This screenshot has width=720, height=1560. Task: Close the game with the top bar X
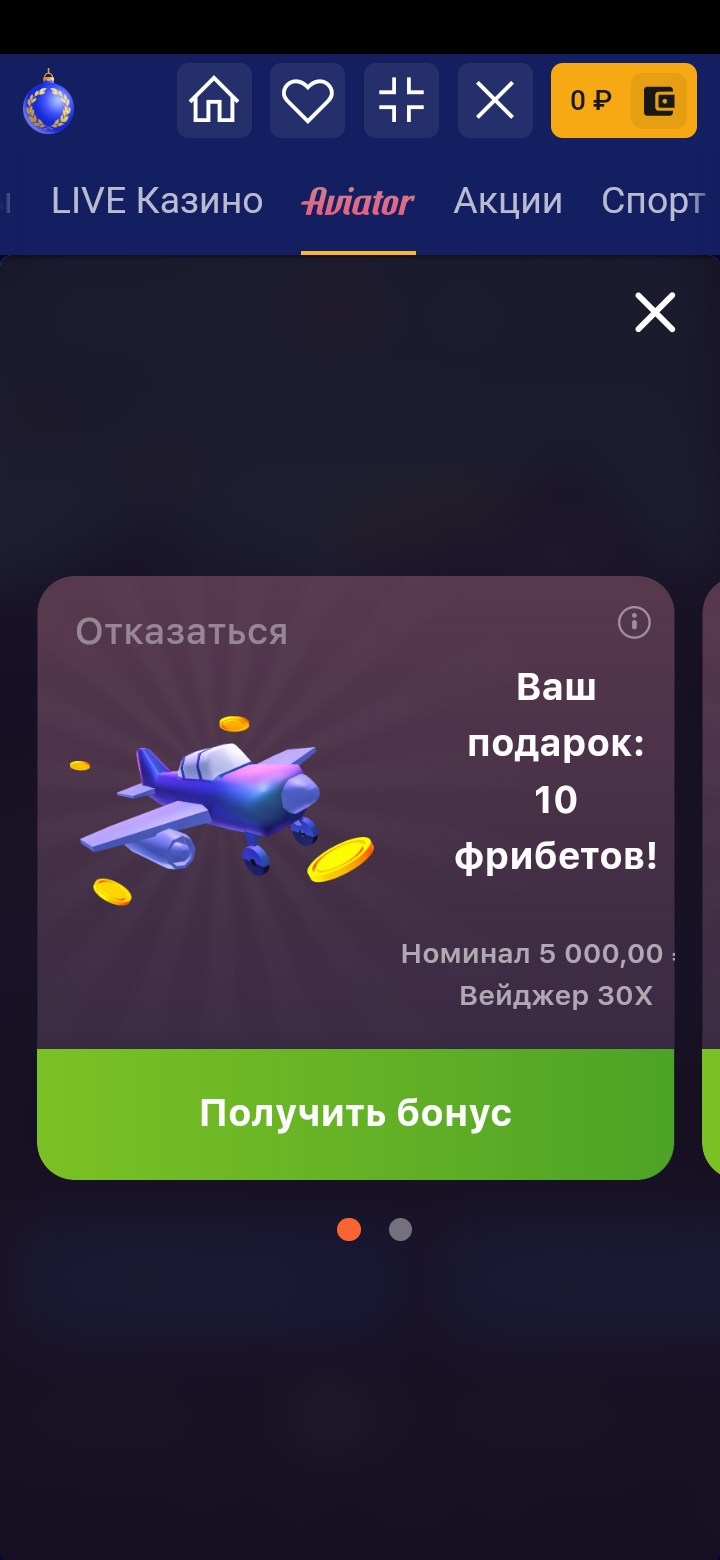pyautogui.click(x=495, y=101)
